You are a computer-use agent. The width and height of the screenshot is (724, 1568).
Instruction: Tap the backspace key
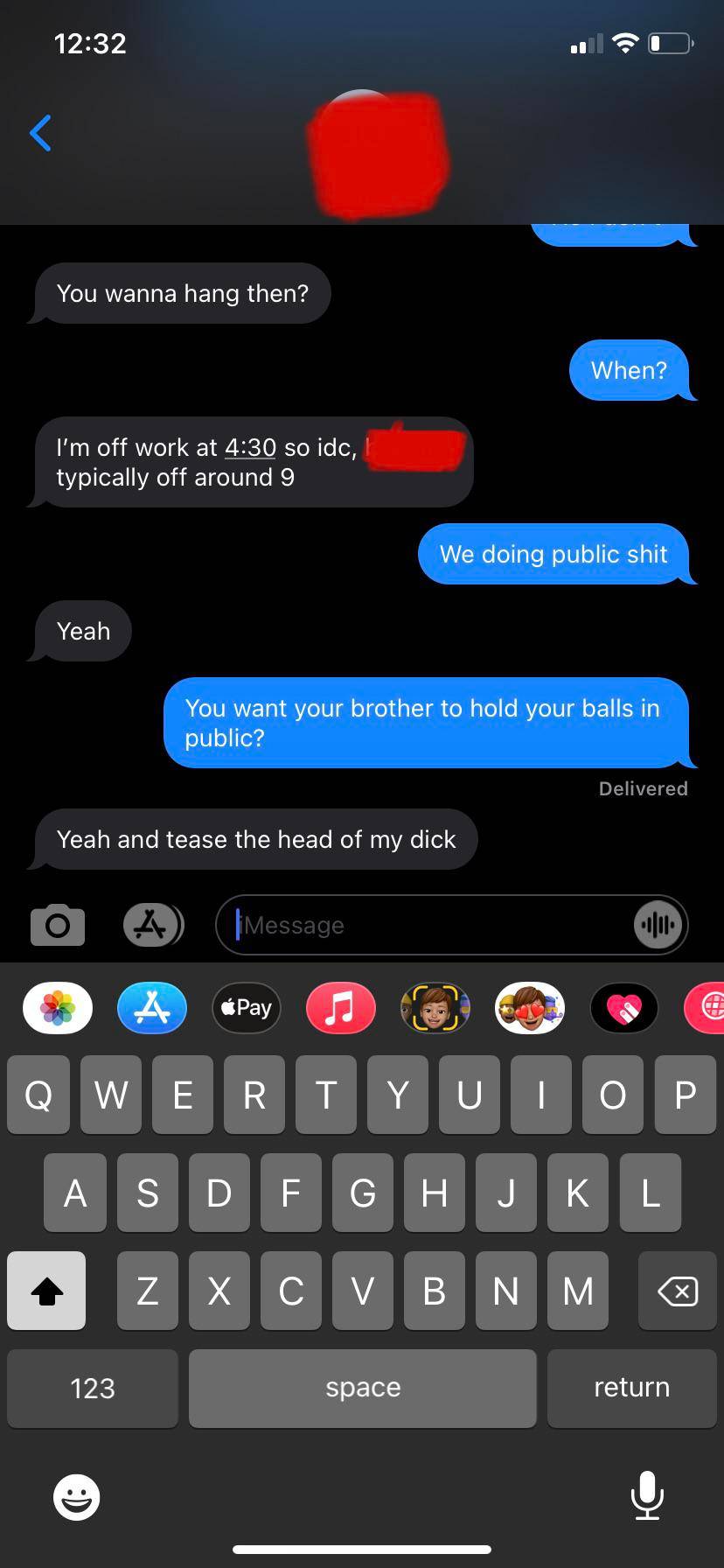click(x=678, y=1291)
